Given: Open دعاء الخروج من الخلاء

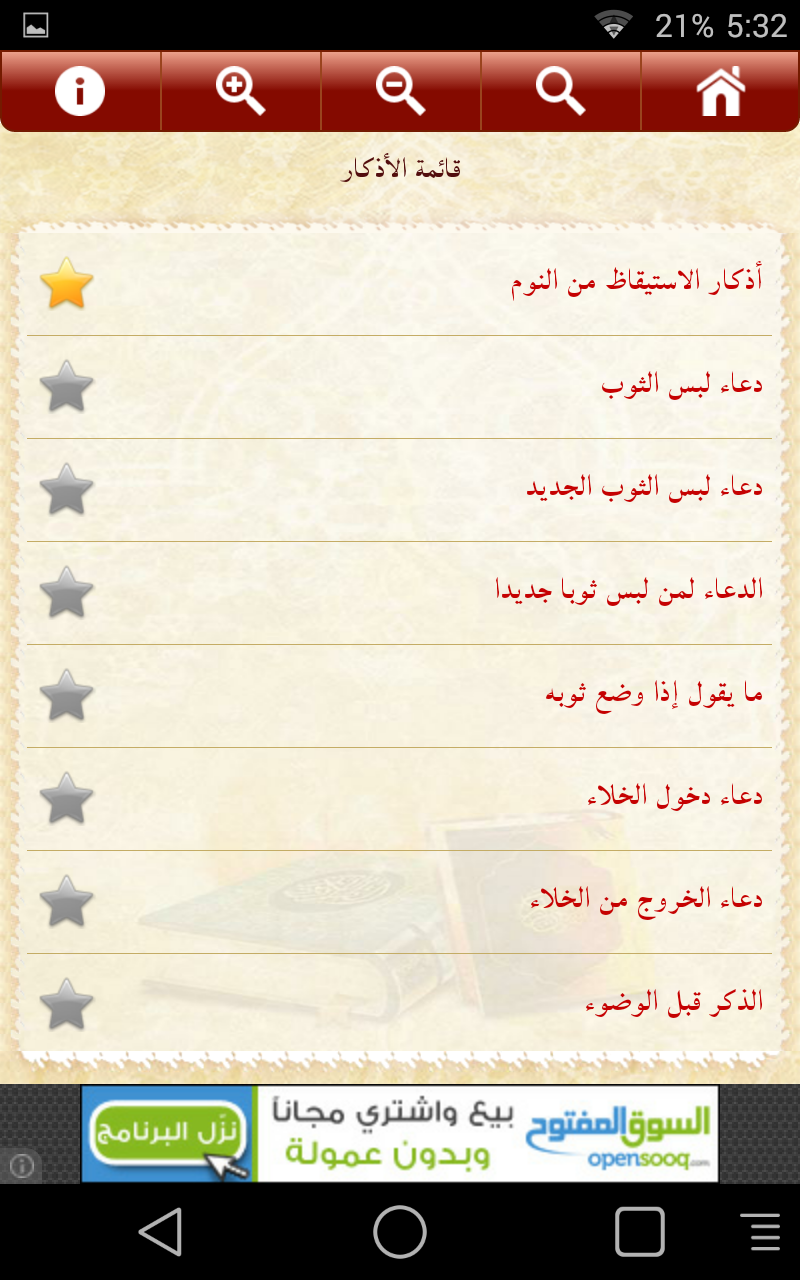Looking at the screenshot, I should click(x=645, y=899).
